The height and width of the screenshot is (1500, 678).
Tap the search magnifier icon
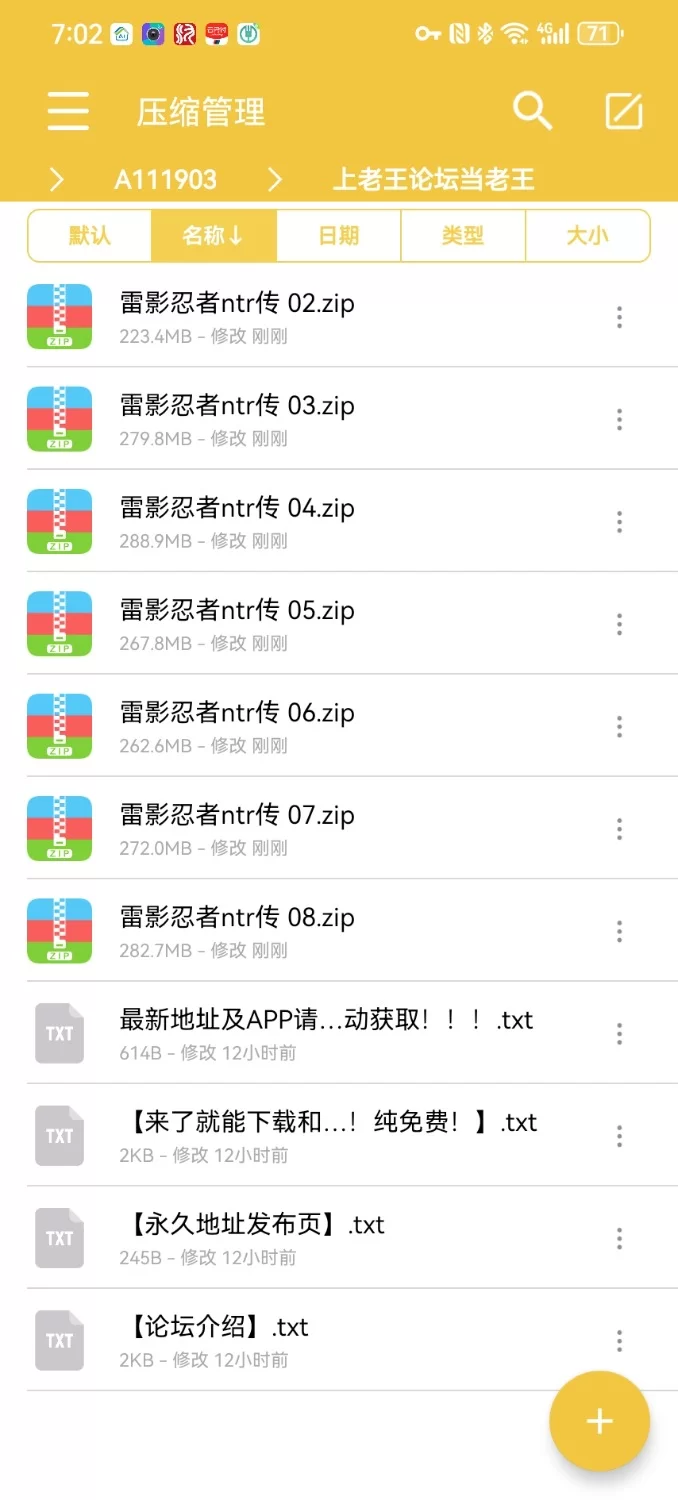click(x=532, y=111)
